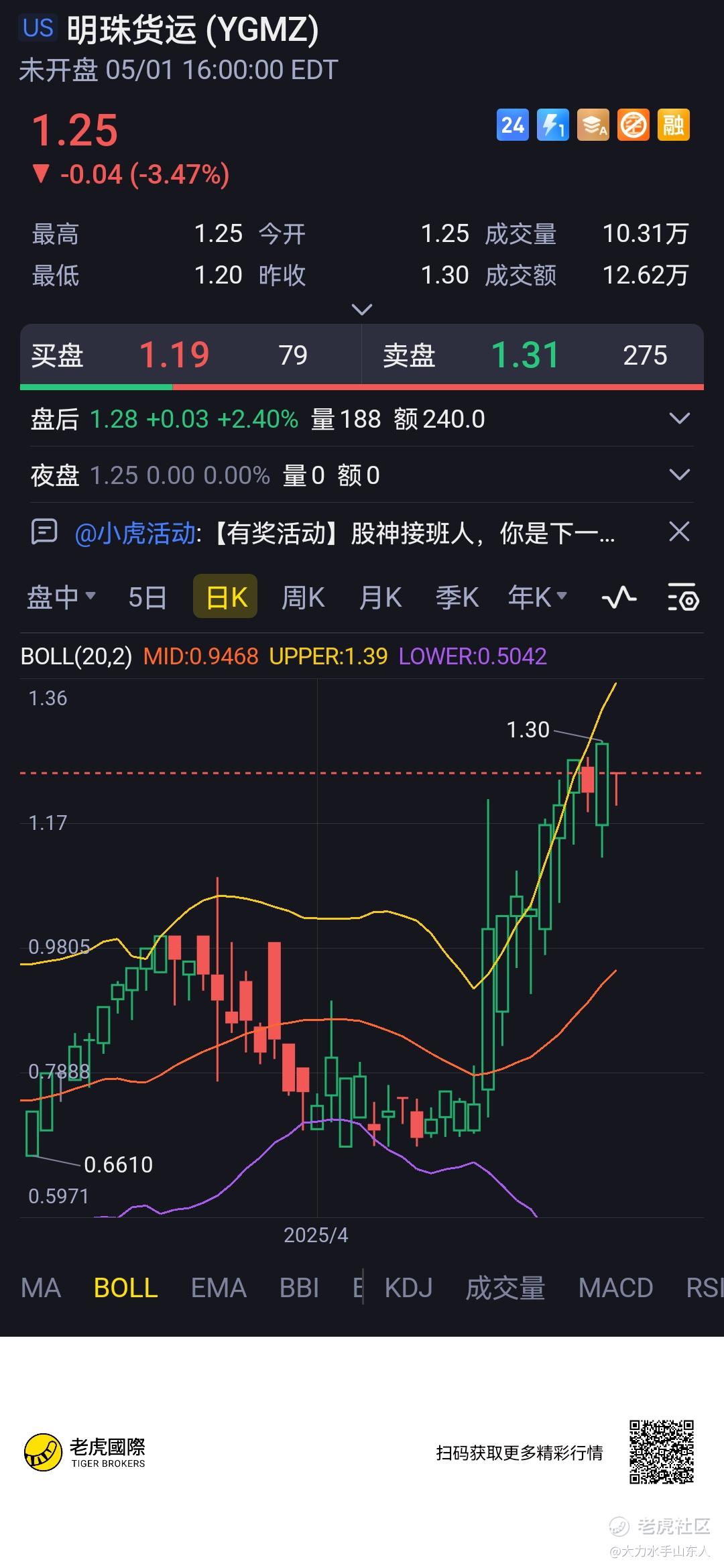The height and width of the screenshot is (1568, 724).
Task: Dismiss the 小虎活动 announcement banner
Action: click(x=680, y=532)
